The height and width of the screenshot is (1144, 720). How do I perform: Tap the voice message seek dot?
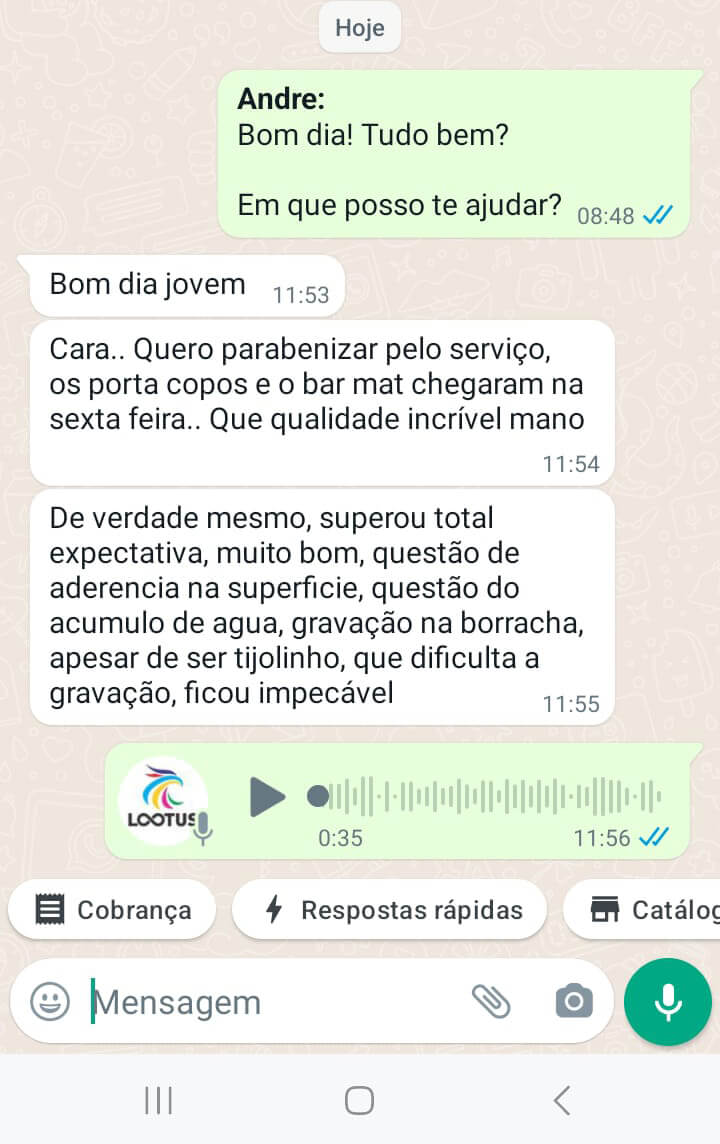point(318,796)
